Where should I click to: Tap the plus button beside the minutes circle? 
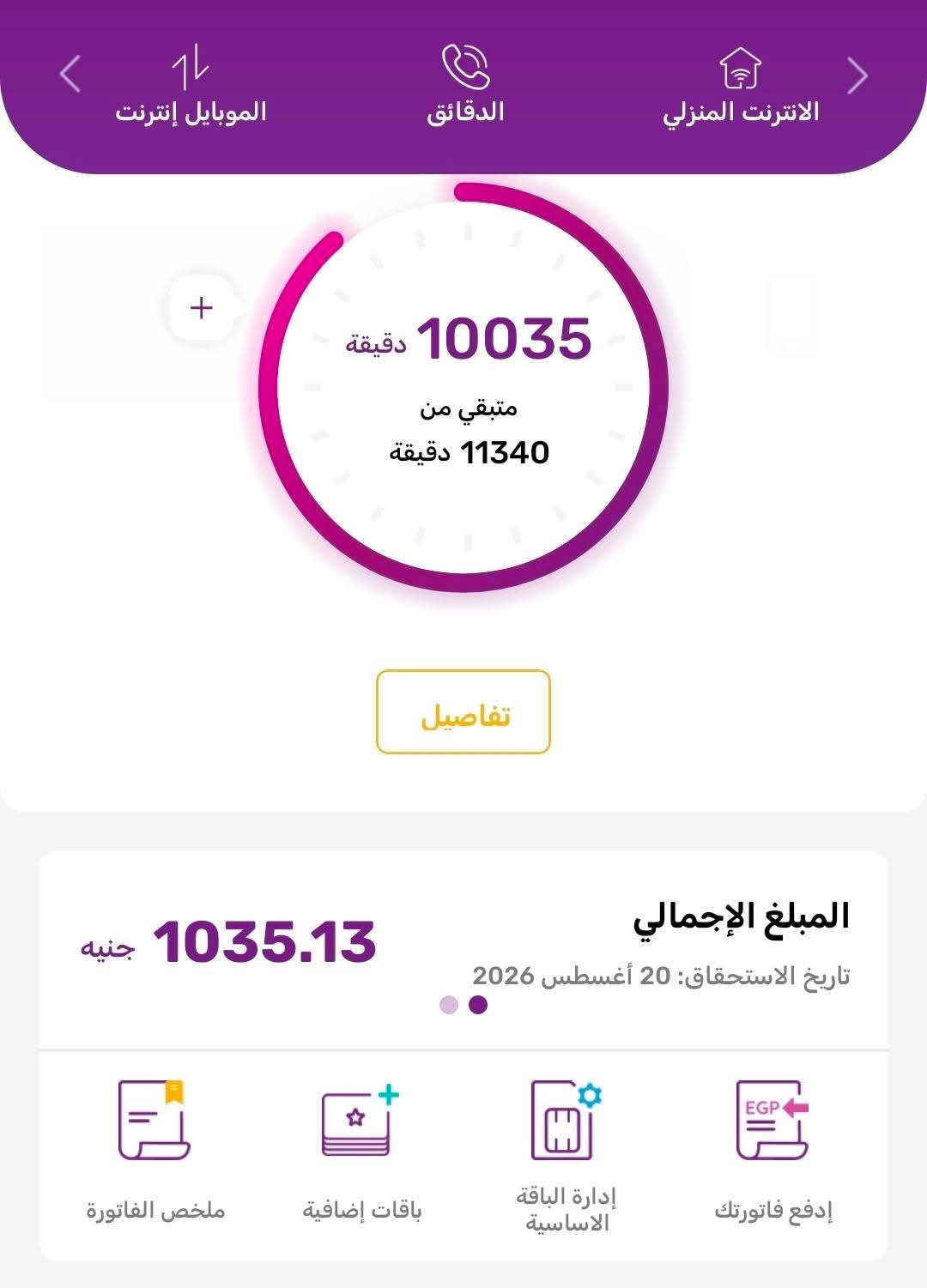tap(202, 308)
